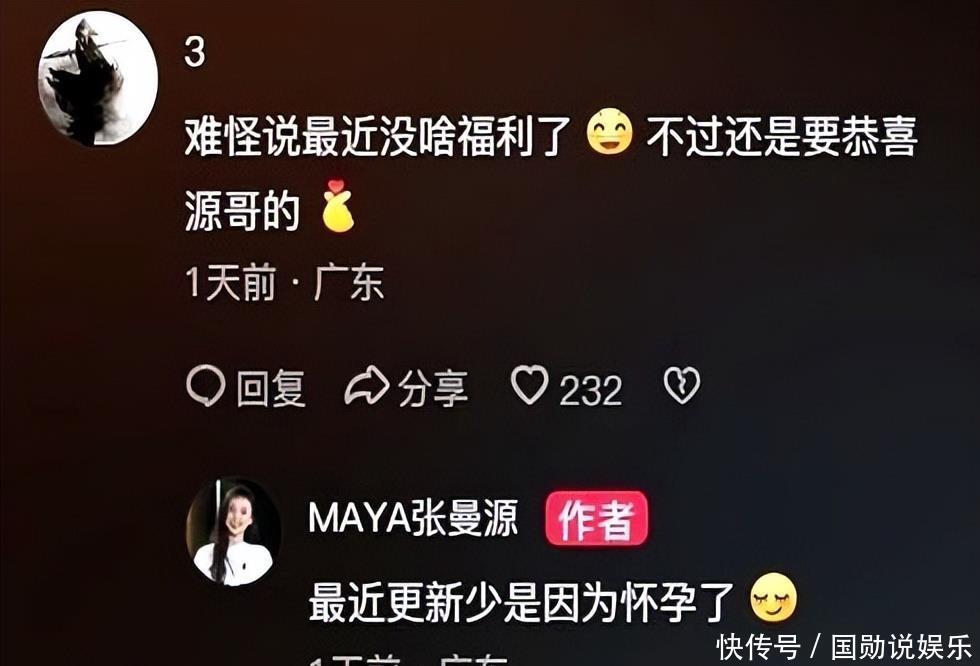Open commenter 3's profile avatar
Viewport: 980px width, 666px height.
97,78
